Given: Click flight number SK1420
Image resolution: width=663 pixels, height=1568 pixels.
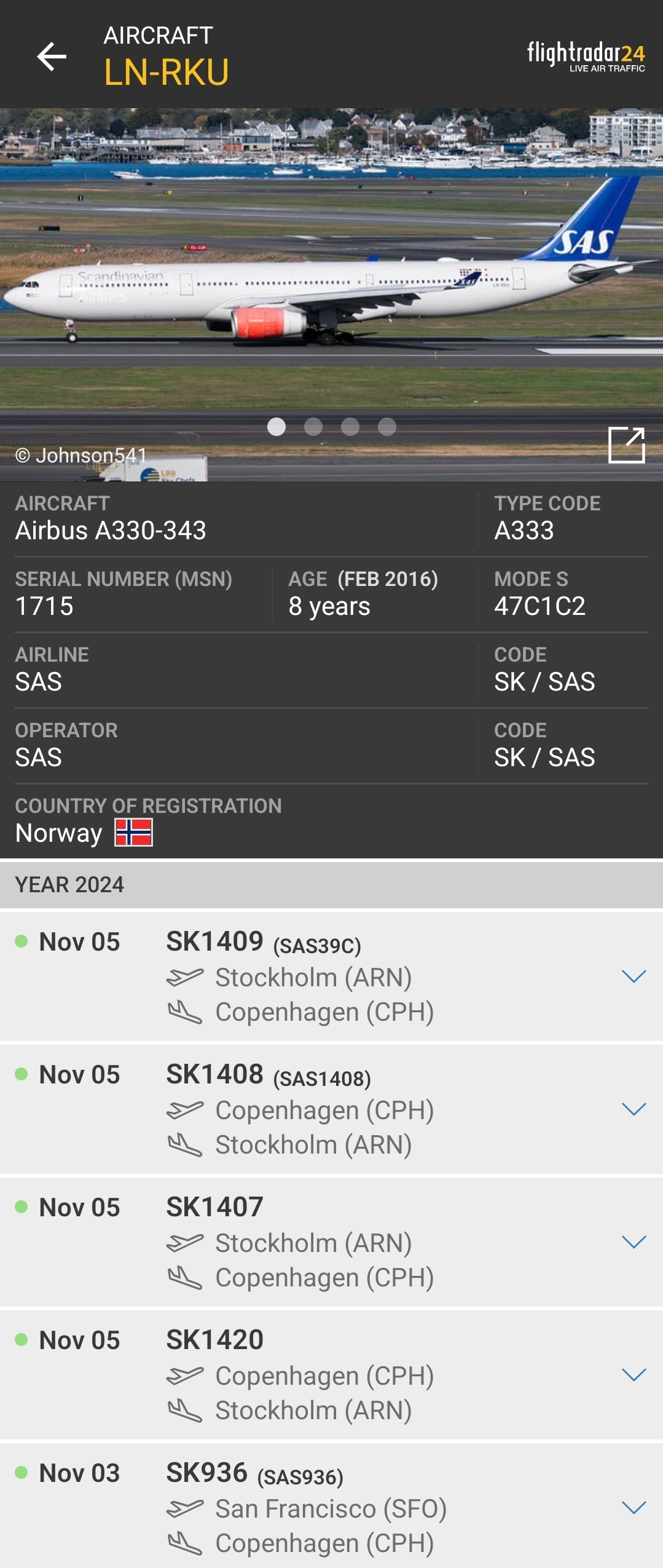Looking at the screenshot, I should [x=214, y=1339].
